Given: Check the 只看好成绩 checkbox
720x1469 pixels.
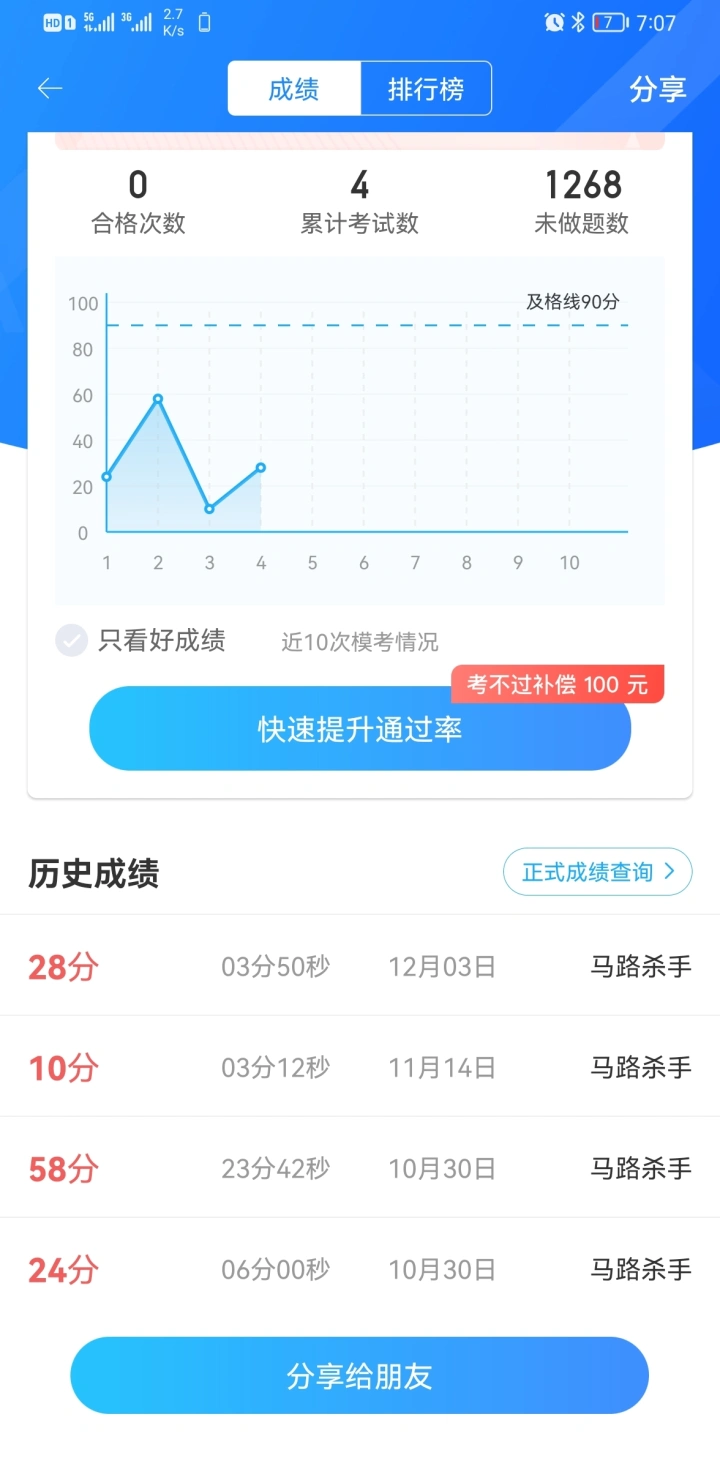Looking at the screenshot, I should pos(72,640).
